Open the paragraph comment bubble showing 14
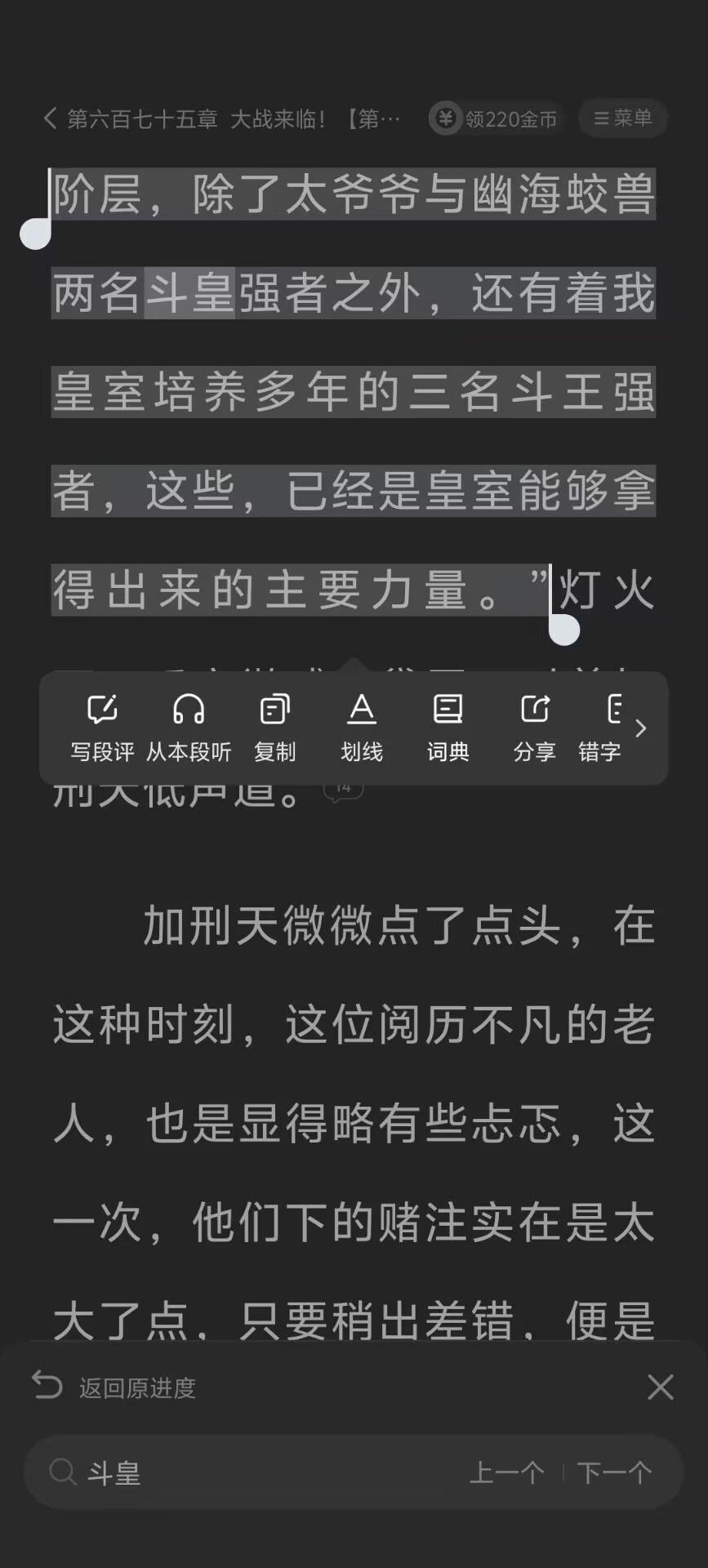 click(344, 789)
